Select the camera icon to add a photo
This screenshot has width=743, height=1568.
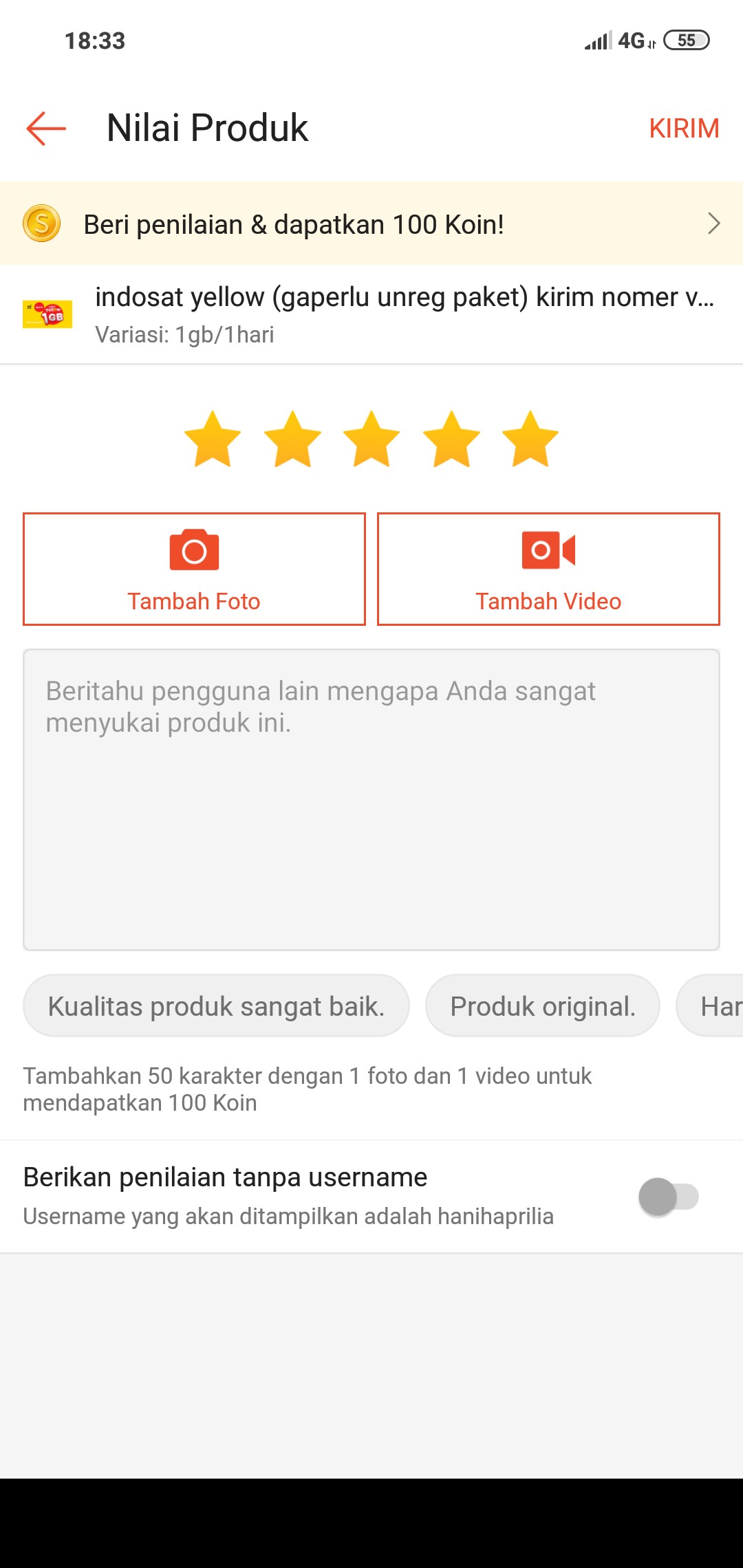pyautogui.click(x=195, y=550)
